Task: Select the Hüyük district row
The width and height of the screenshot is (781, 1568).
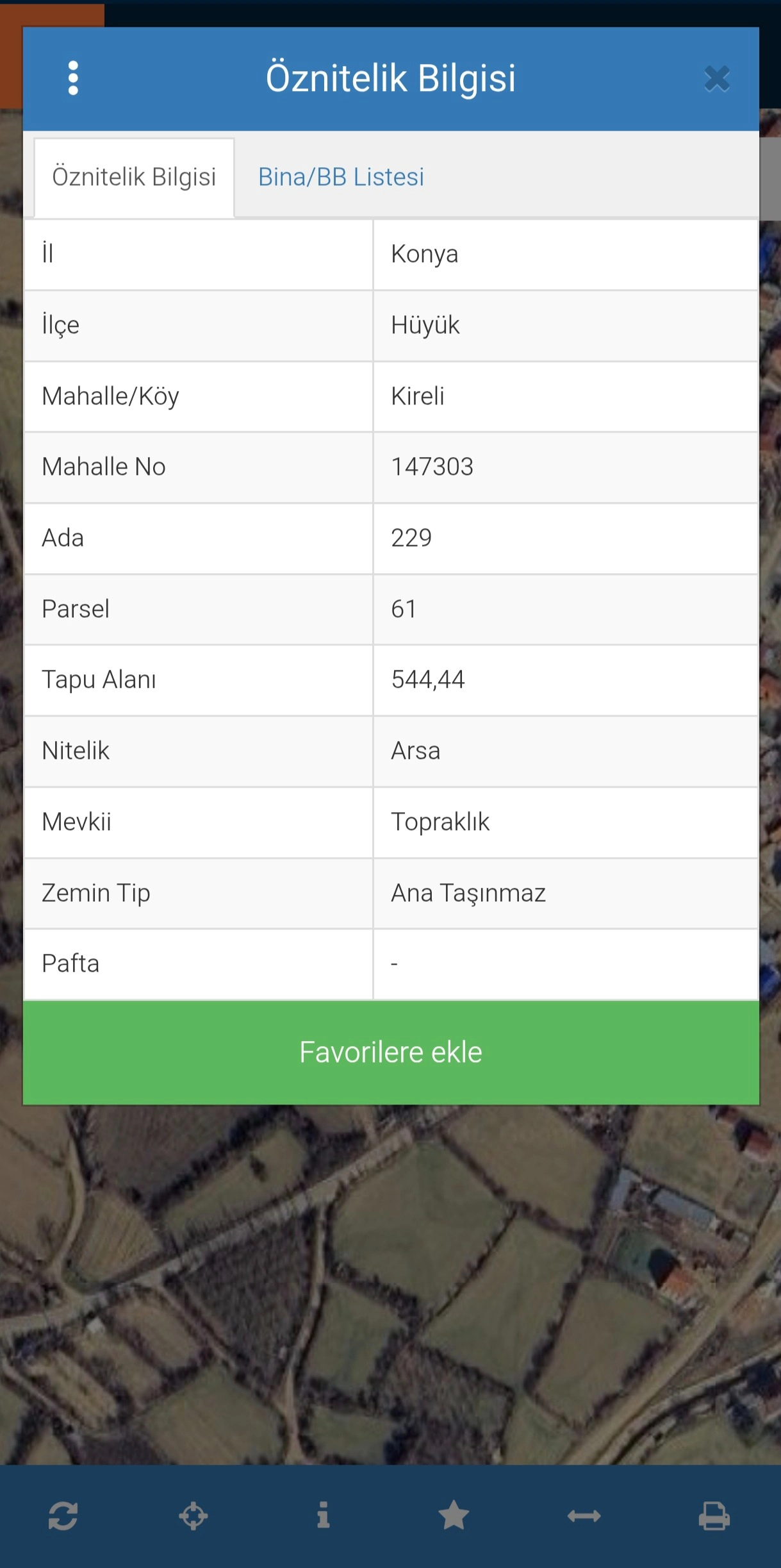Action: (426, 325)
